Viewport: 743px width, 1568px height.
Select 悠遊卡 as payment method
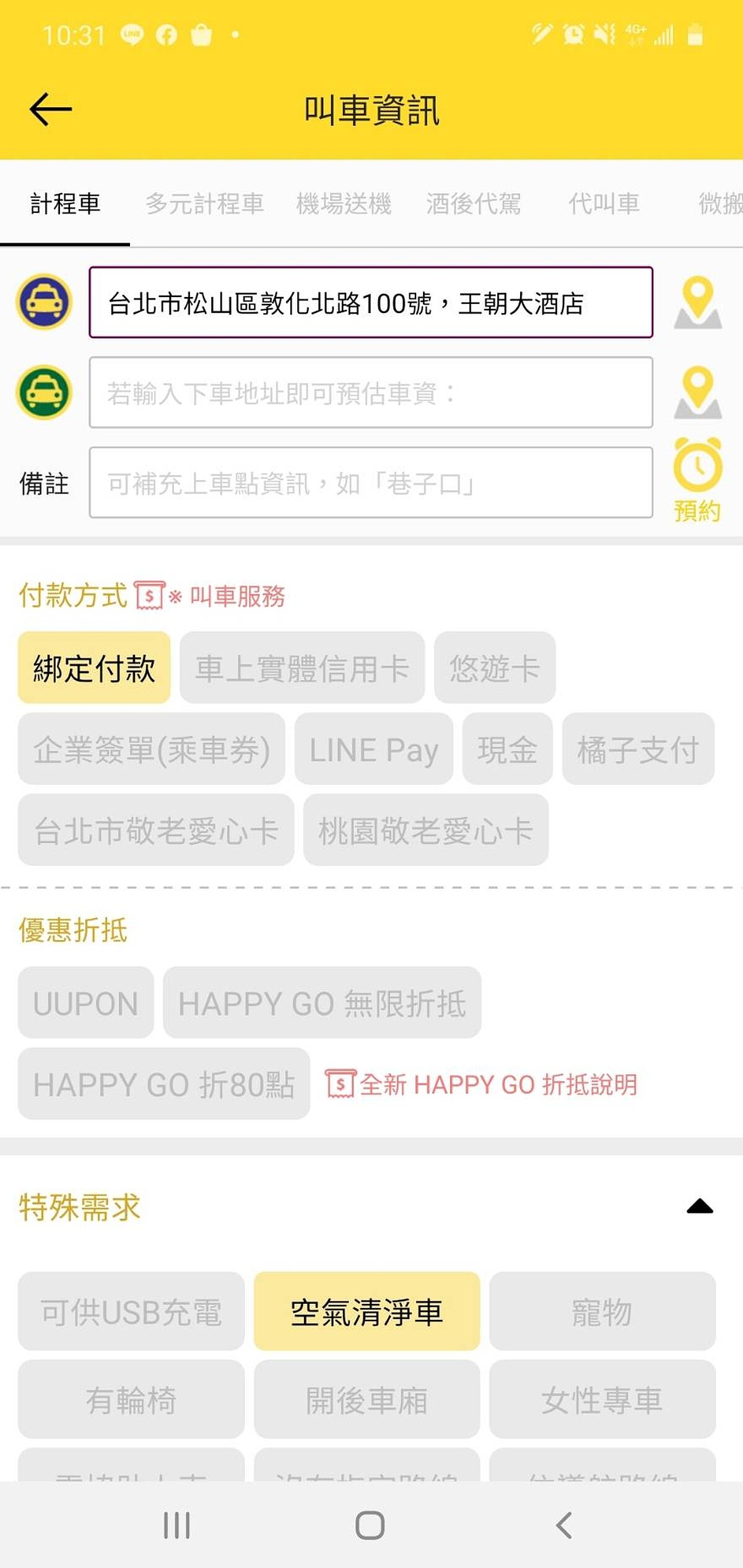pos(494,668)
